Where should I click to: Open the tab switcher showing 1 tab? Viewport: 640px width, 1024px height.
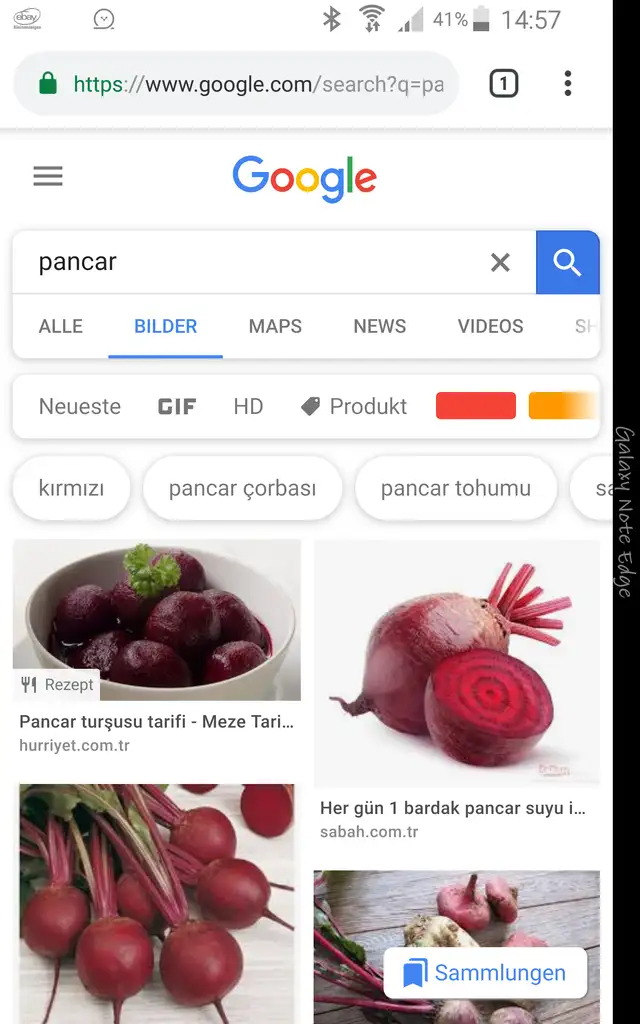504,84
